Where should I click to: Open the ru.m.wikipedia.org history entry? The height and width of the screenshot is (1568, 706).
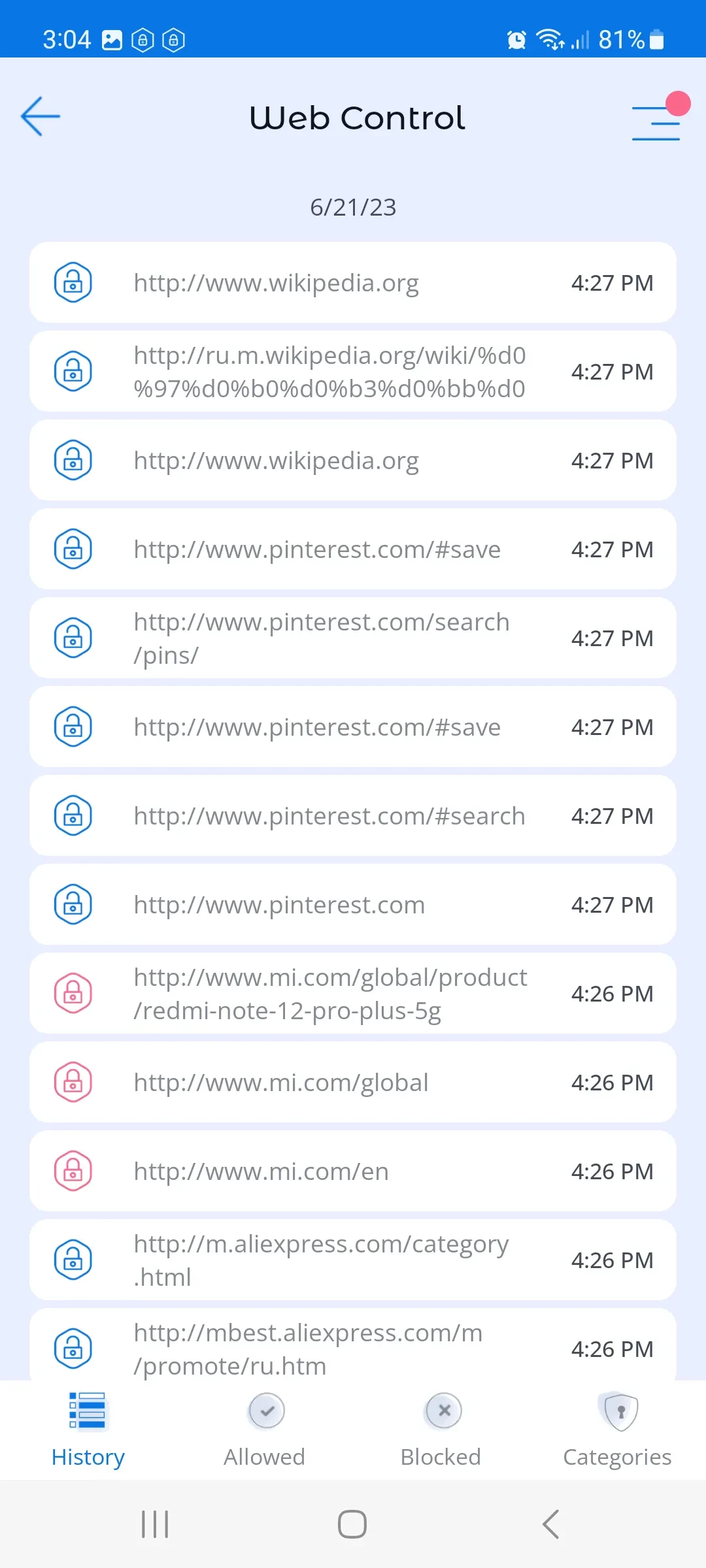pos(353,372)
